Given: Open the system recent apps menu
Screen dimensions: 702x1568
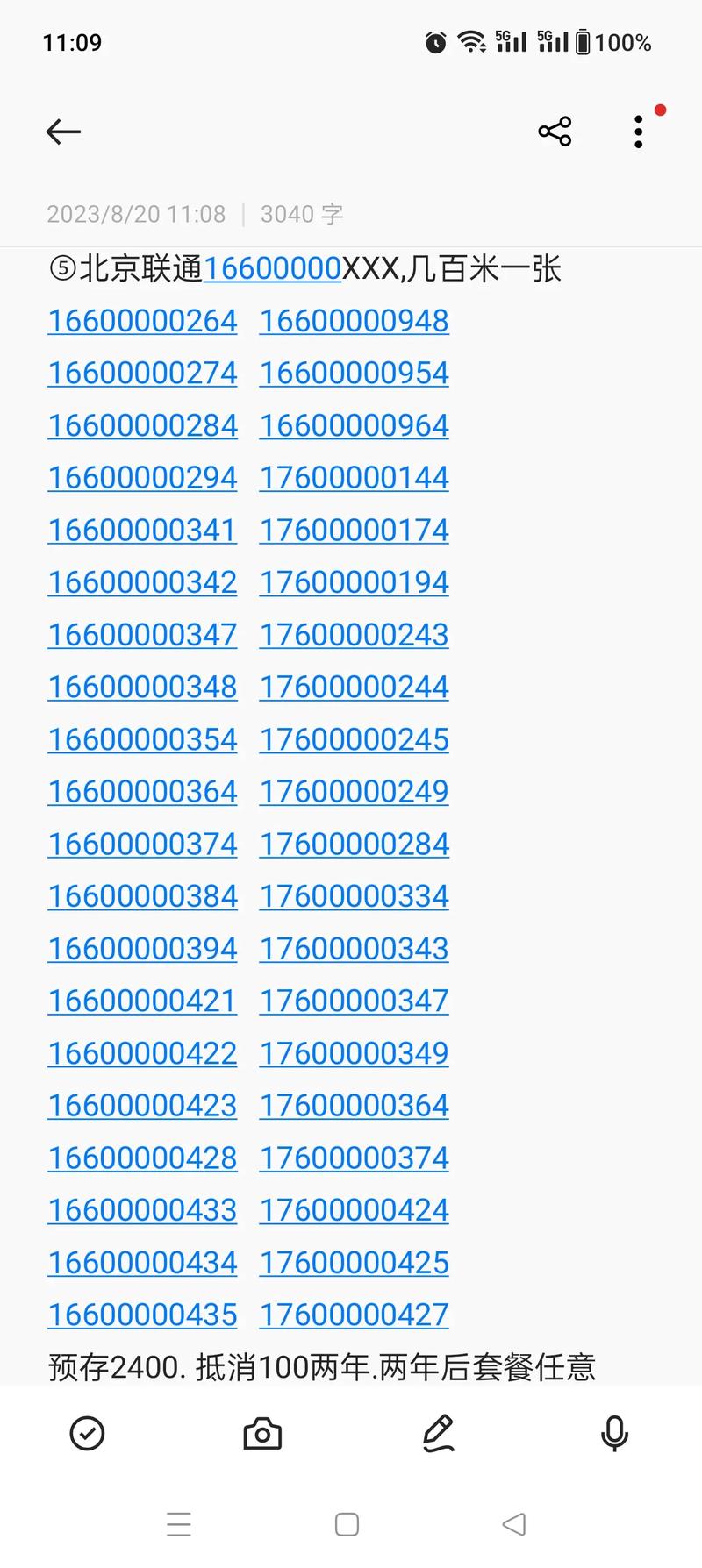Looking at the screenshot, I should (x=179, y=1524).
